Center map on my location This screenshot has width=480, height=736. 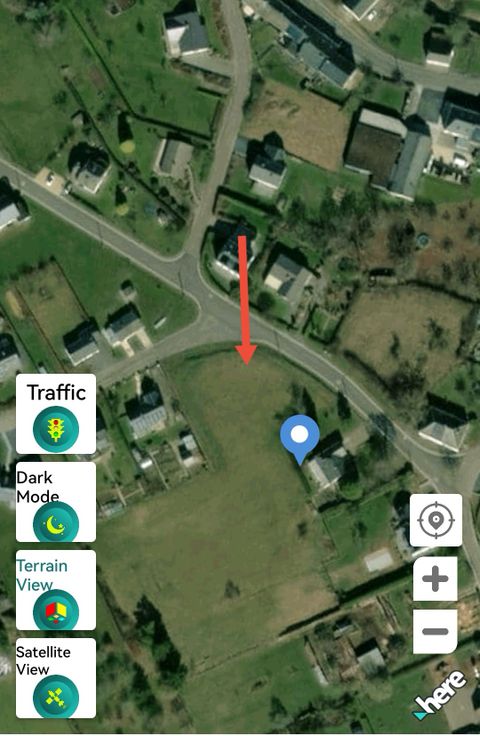(436, 520)
